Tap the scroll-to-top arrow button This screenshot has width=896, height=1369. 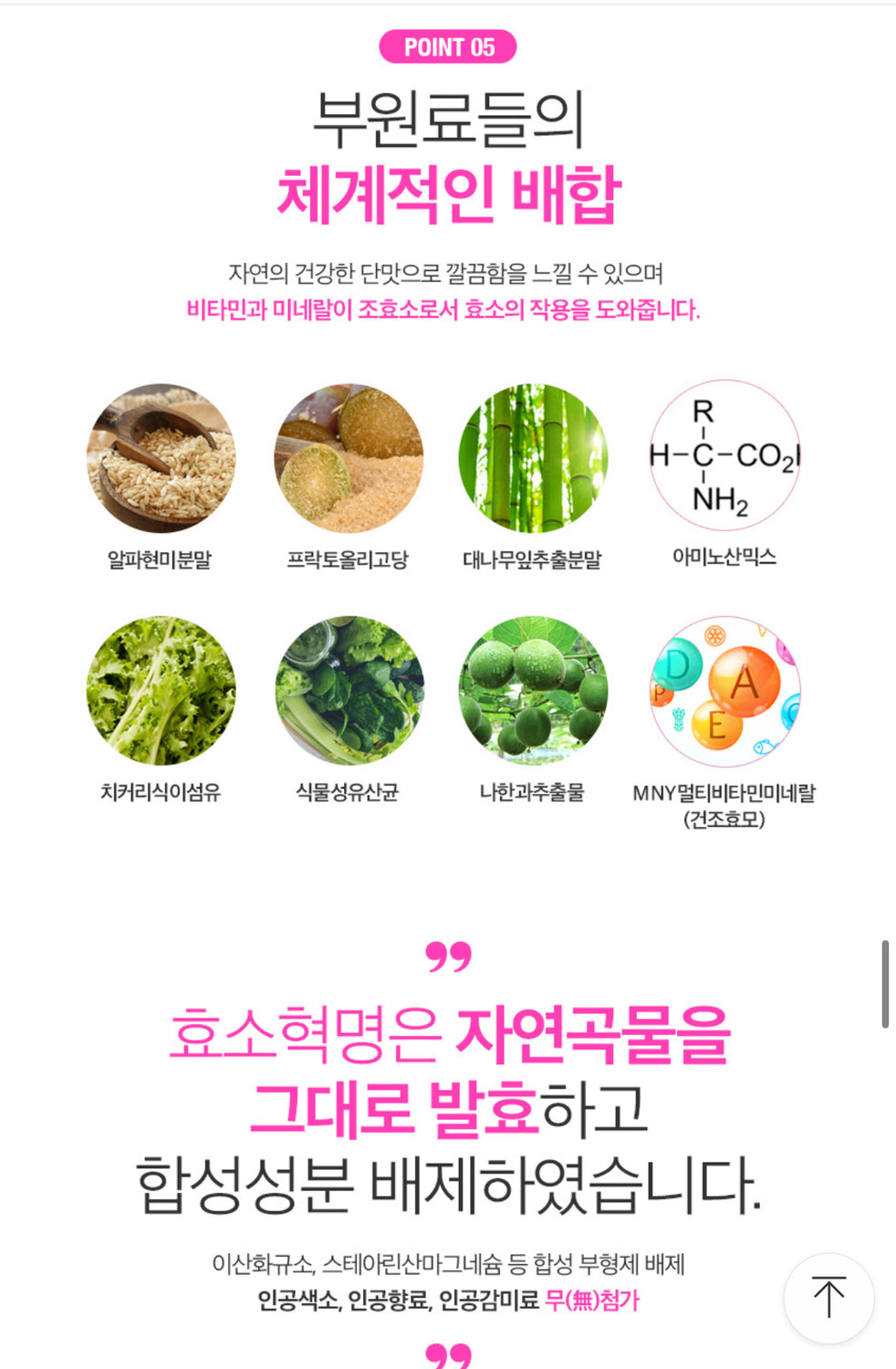tap(828, 1297)
